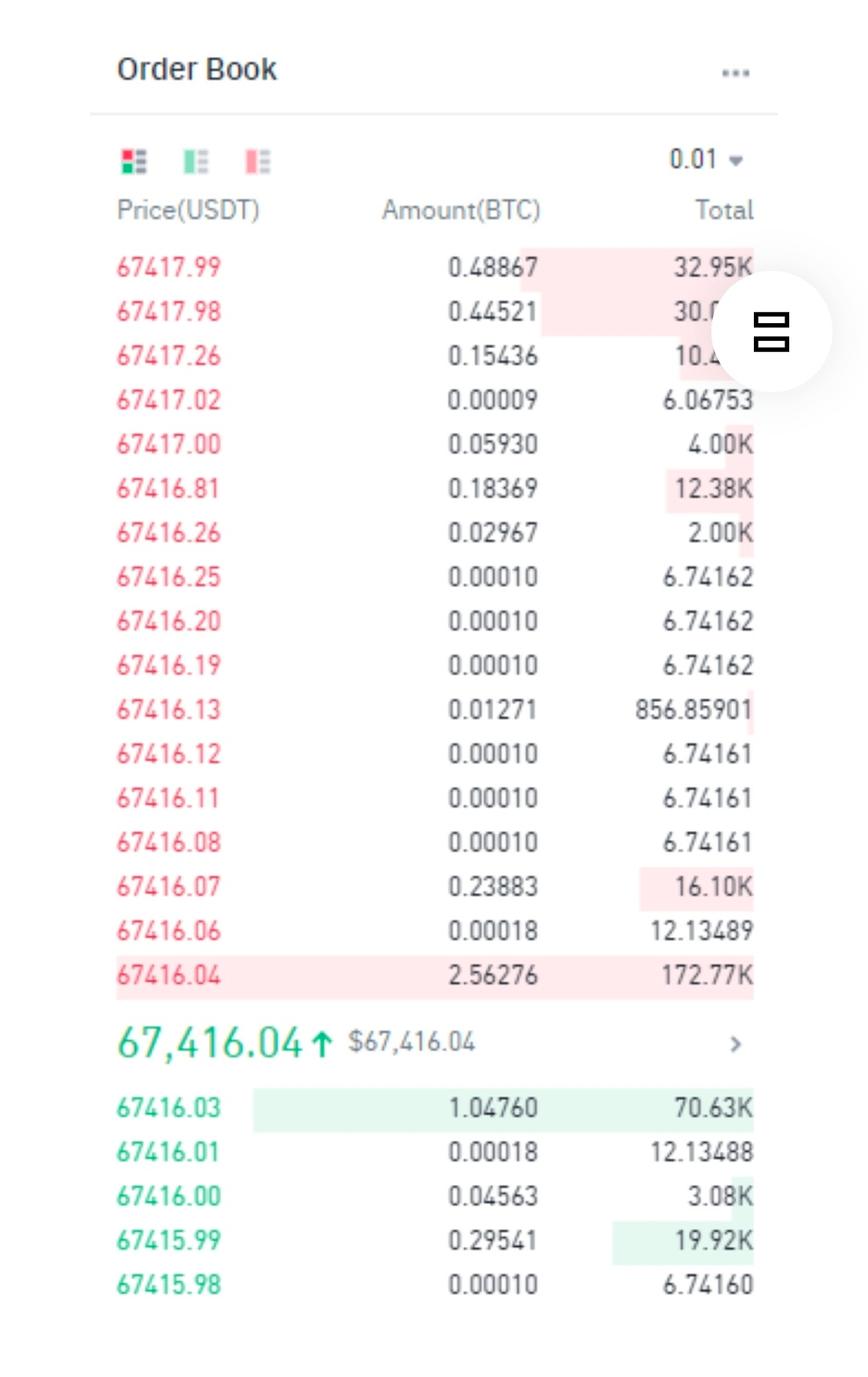This screenshot has height=1377, width=868.
Task: Open the 0.01 price precision dropdown
Action: tap(706, 159)
